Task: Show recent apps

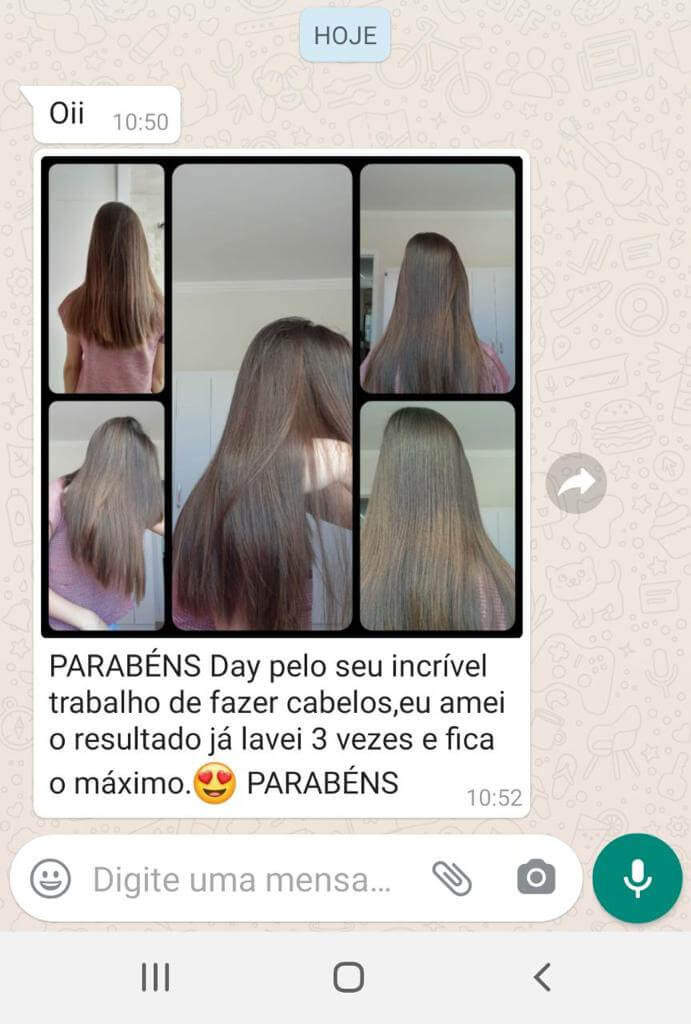Action: 155,977
